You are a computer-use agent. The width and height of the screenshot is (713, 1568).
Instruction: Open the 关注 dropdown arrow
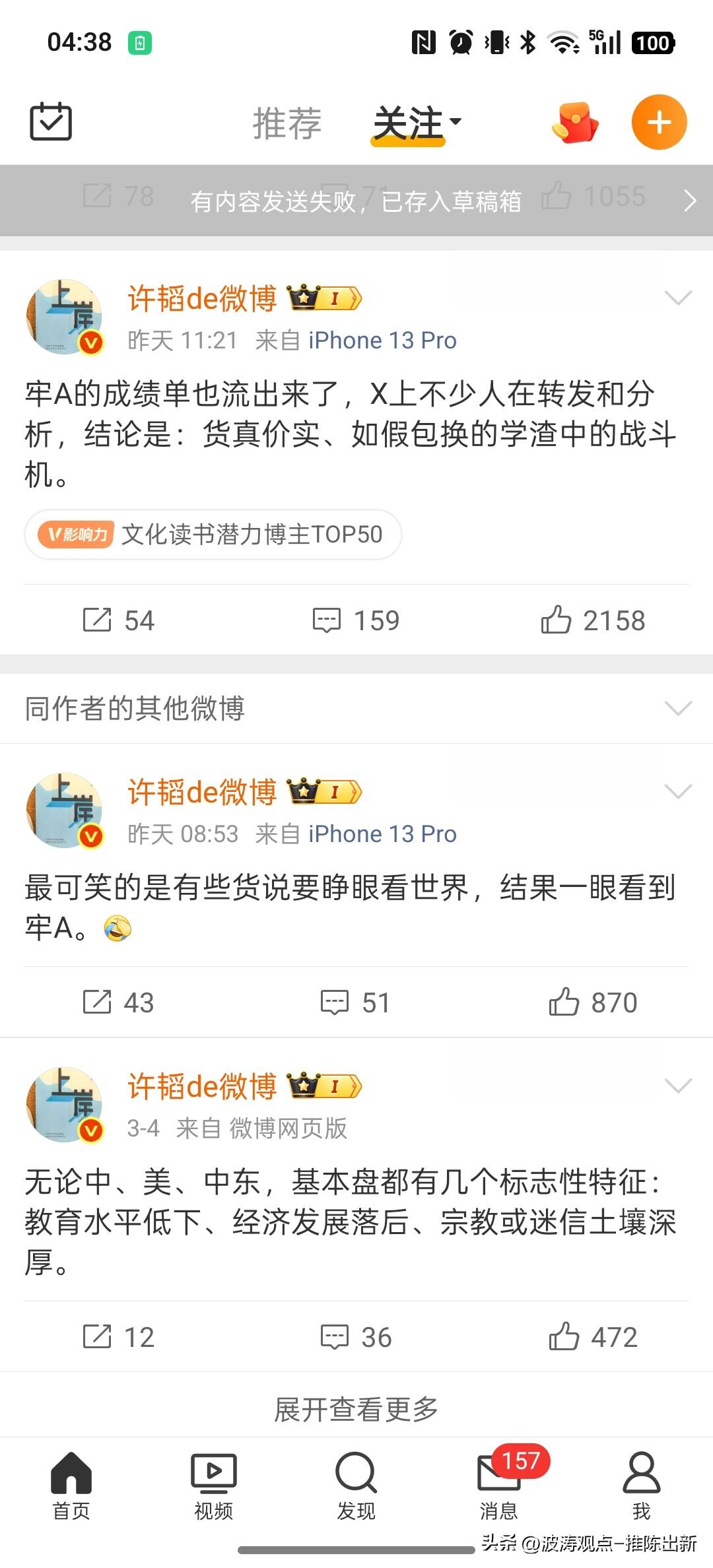click(x=454, y=122)
